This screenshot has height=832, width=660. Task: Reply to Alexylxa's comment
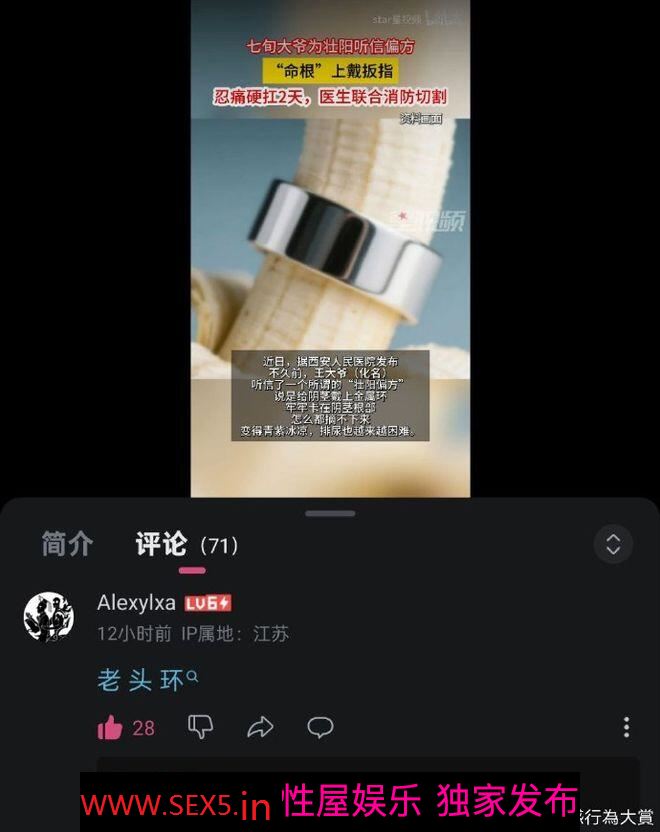pos(320,727)
